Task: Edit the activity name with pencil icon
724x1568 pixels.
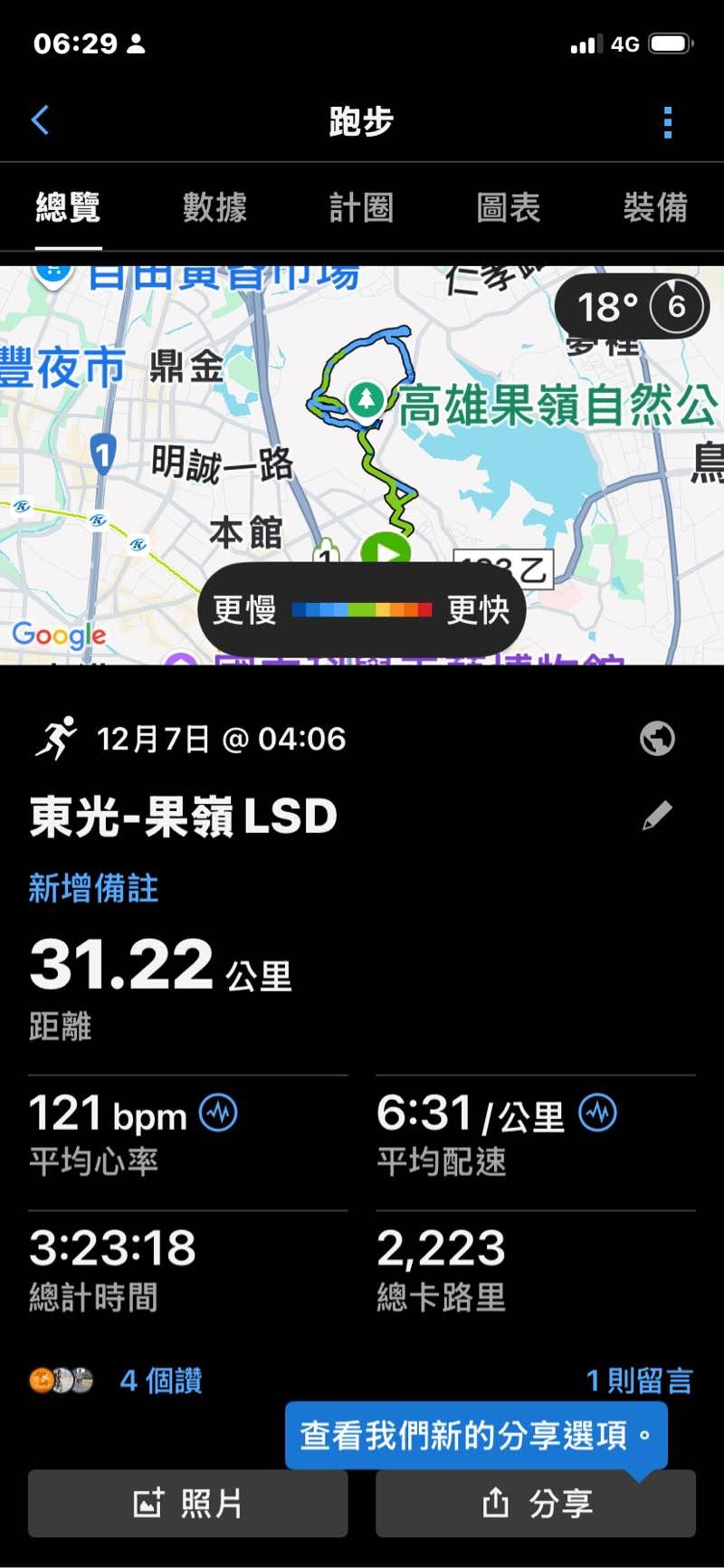Action: pyautogui.click(x=657, y=816)
